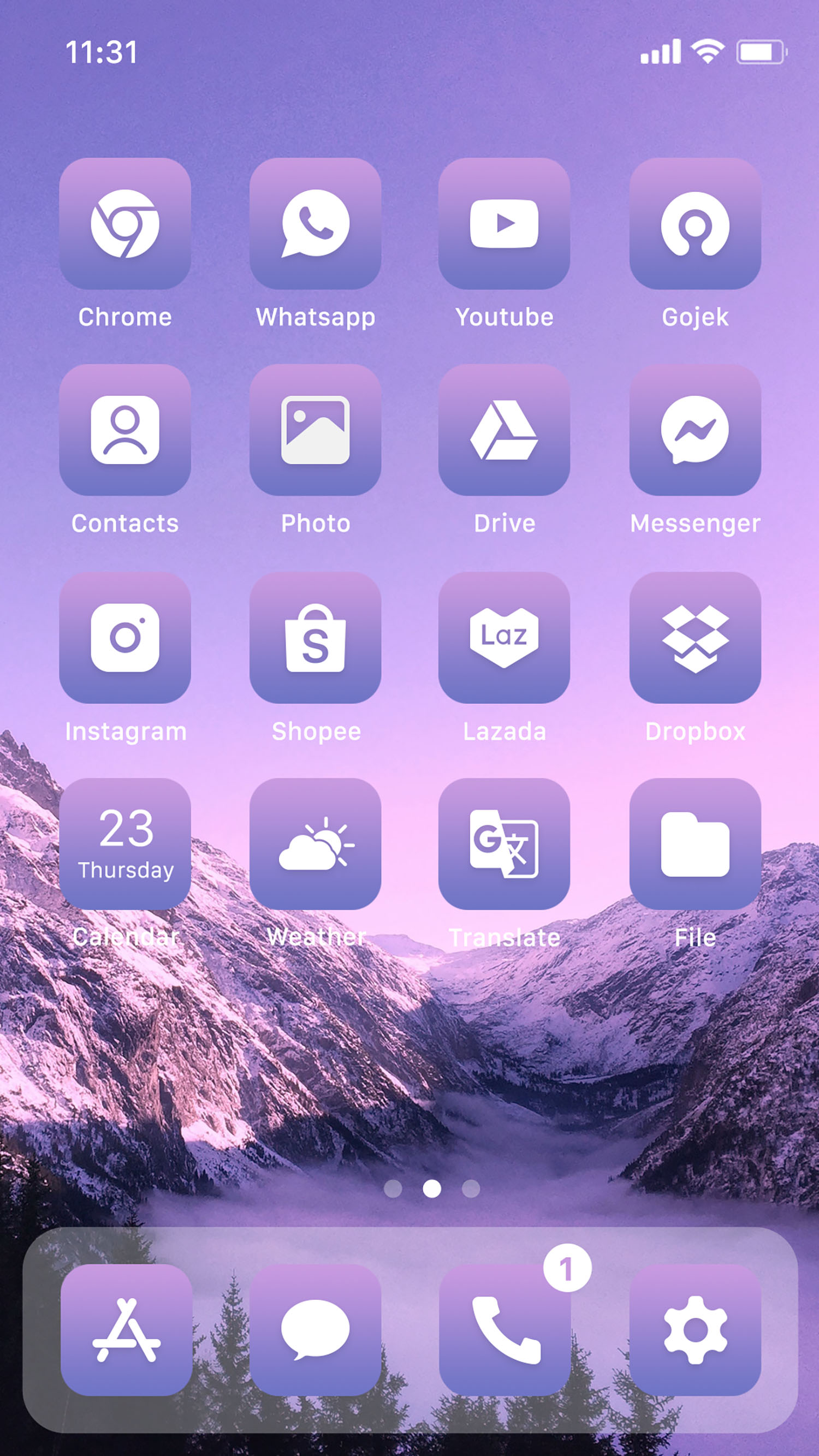Open Youtube
This screenshot has width=819, height=1456.
[503, 224]
